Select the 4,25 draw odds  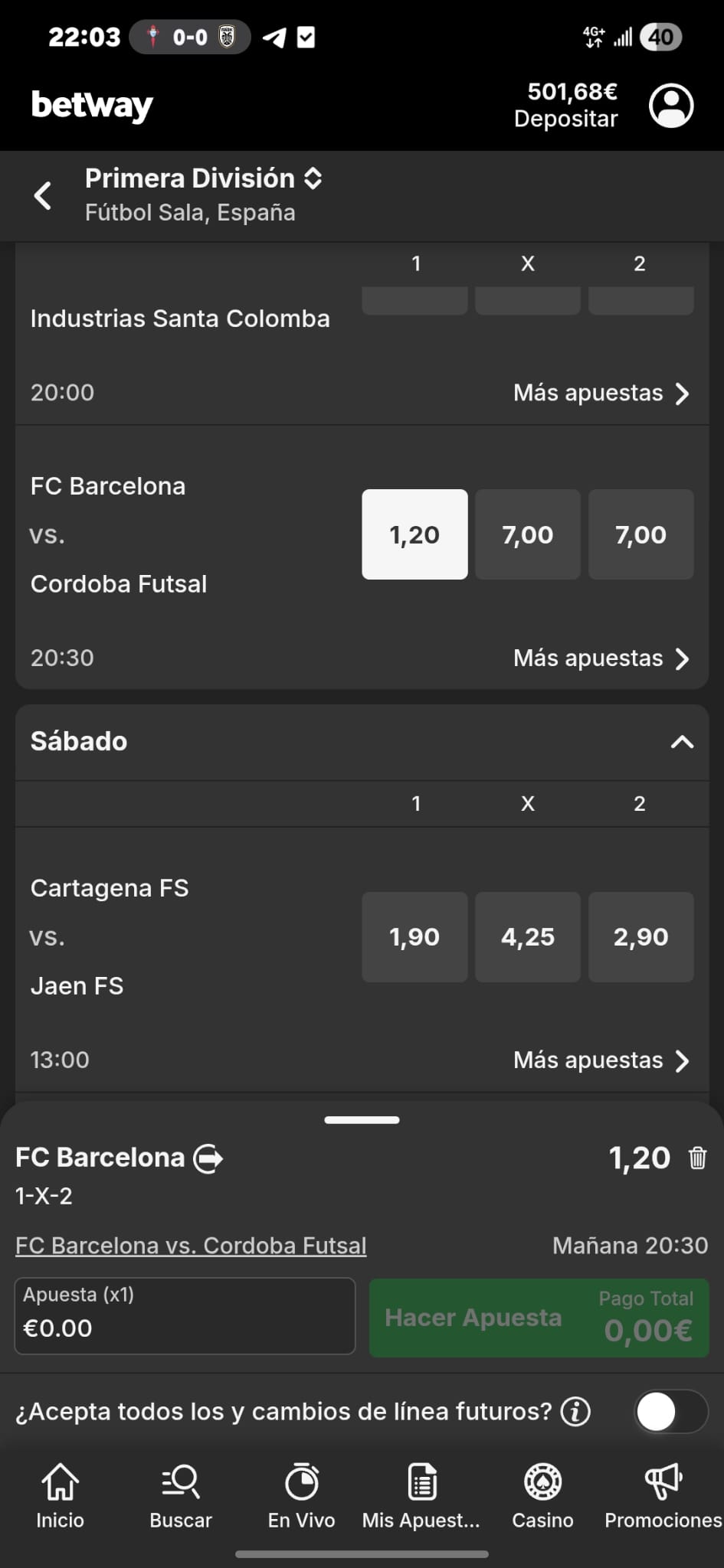pyautogui.click(x=527, y=936)
